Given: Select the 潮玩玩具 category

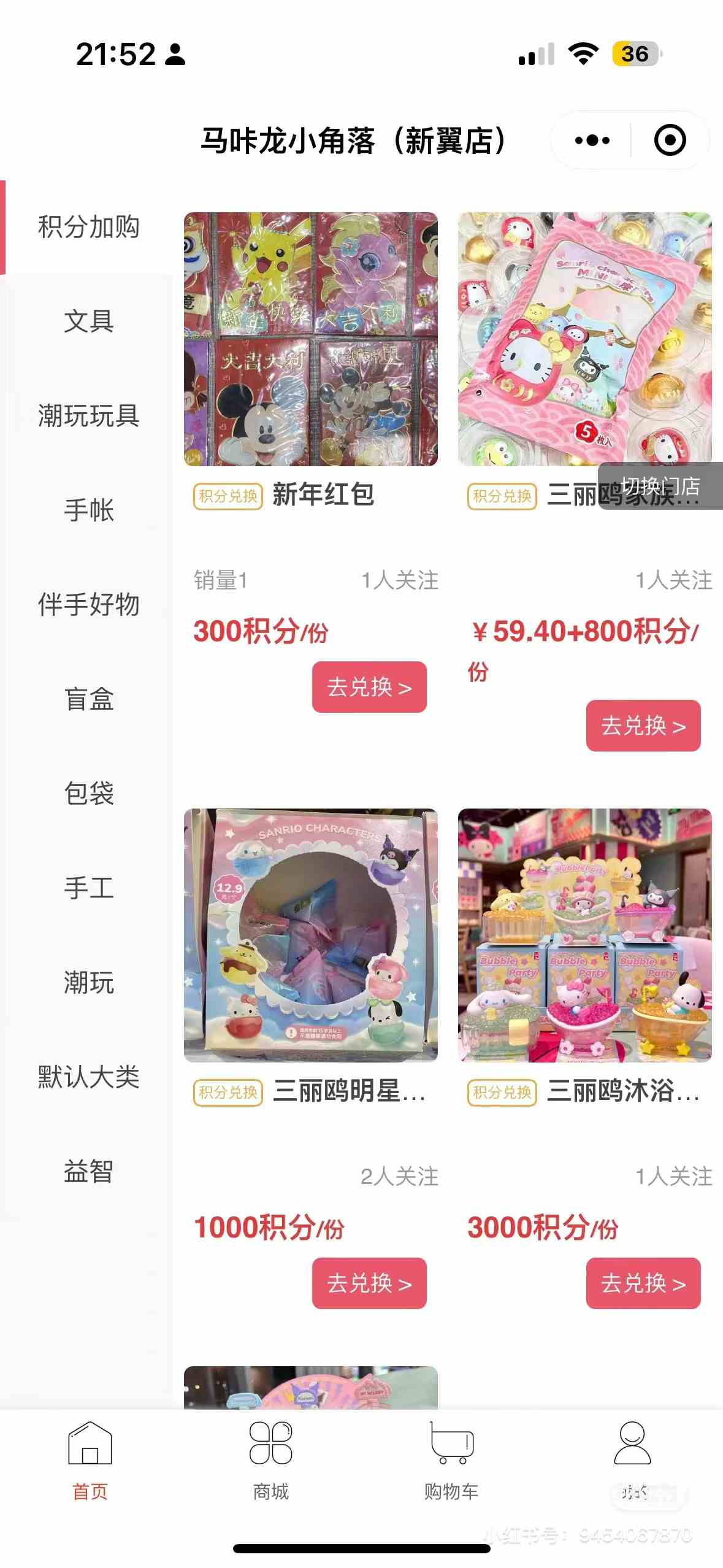Looking at the screenshot, I should point(89,416).
